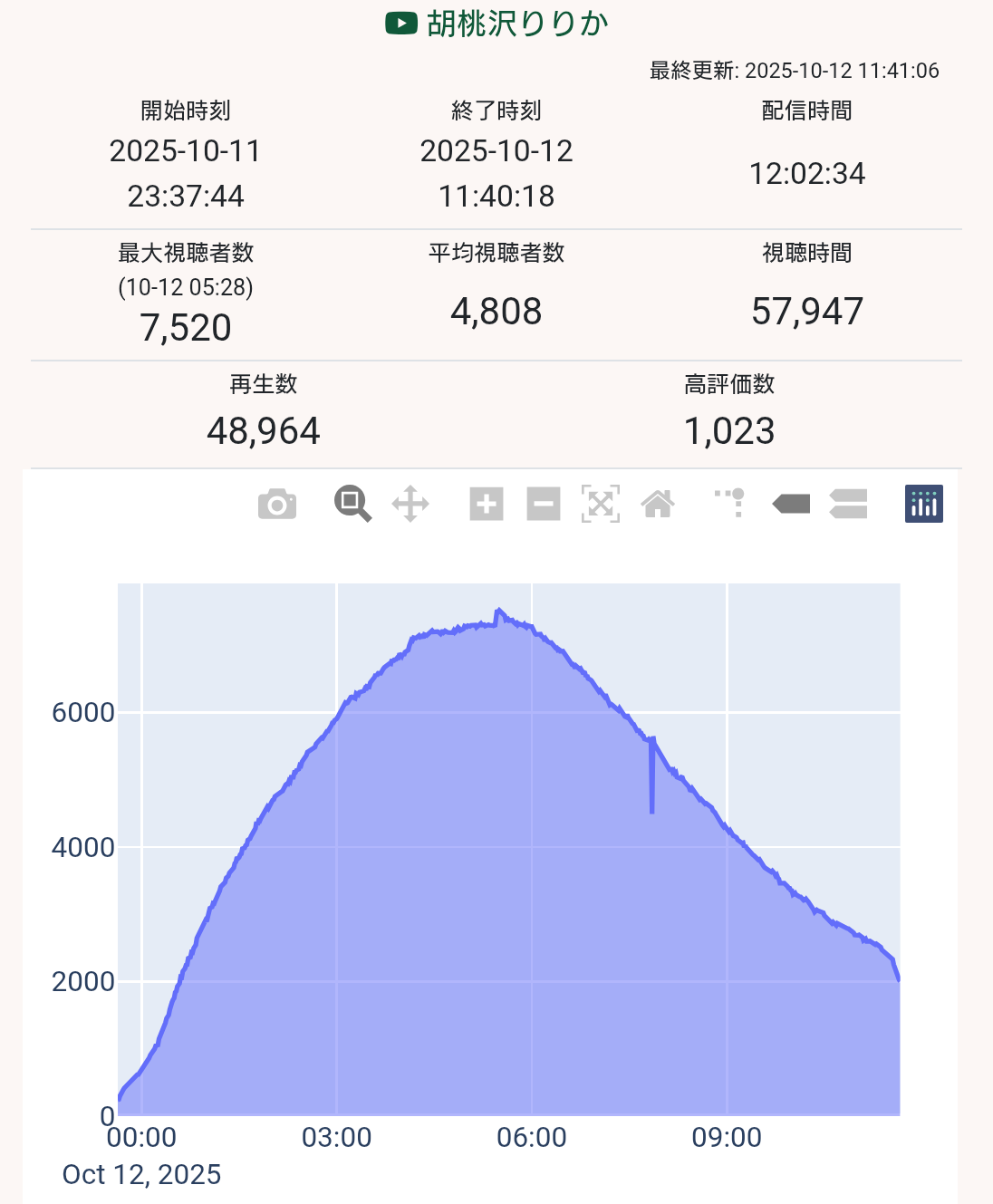Select the zoom magnifier tool
993x1204 pixels.
click(x=352, y=505)
